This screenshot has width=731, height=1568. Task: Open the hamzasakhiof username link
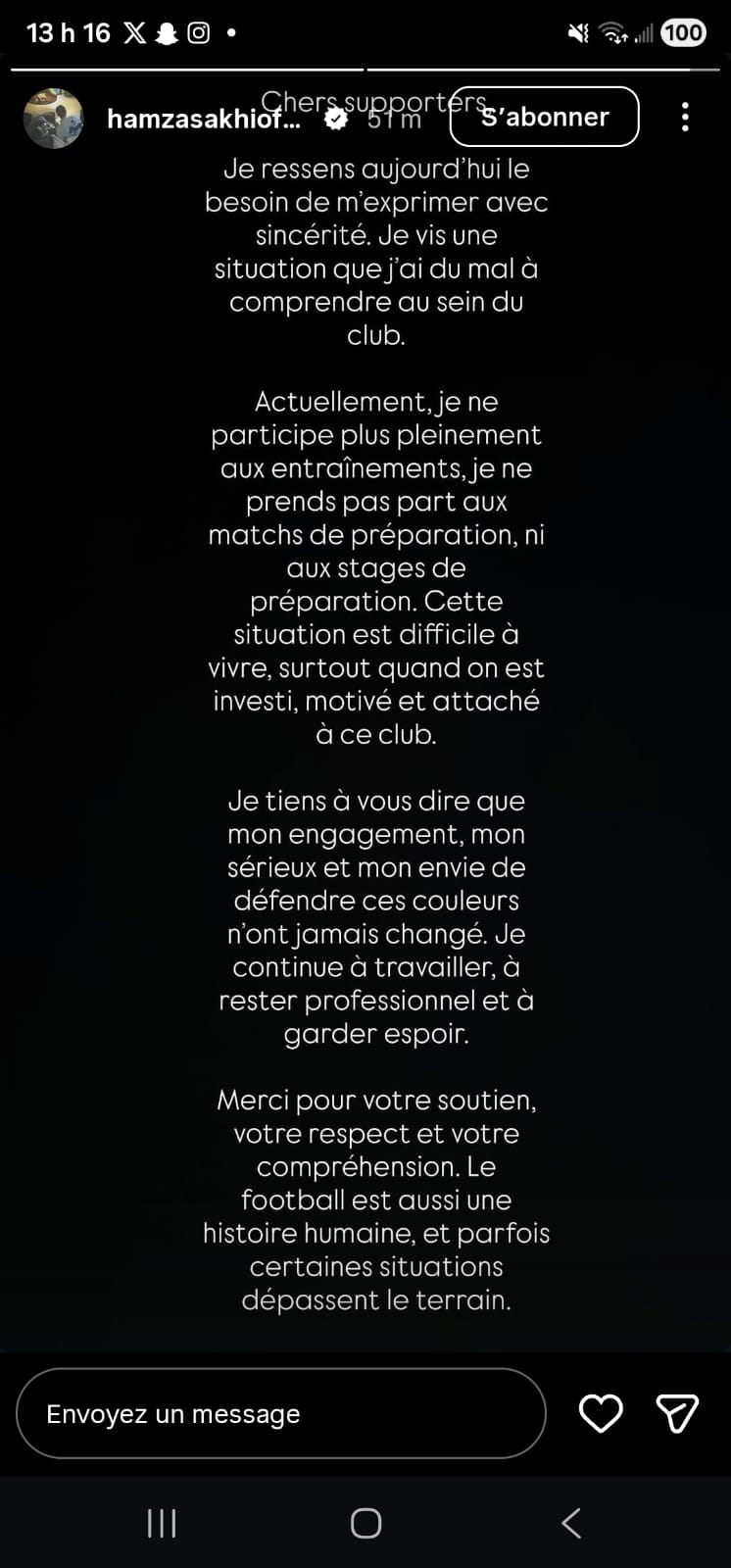point(203,119)
